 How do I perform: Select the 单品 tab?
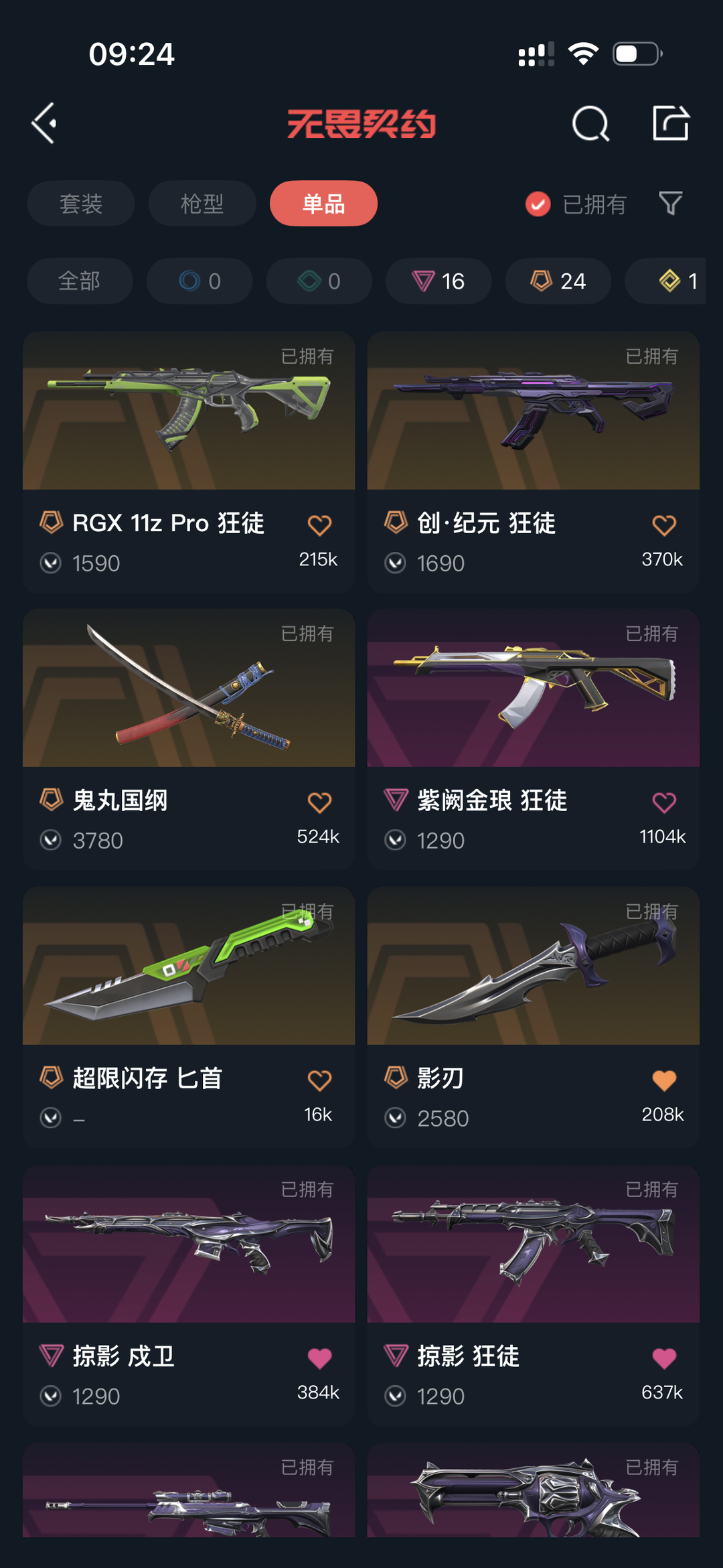pyautogui.click(x=323, y=204)
